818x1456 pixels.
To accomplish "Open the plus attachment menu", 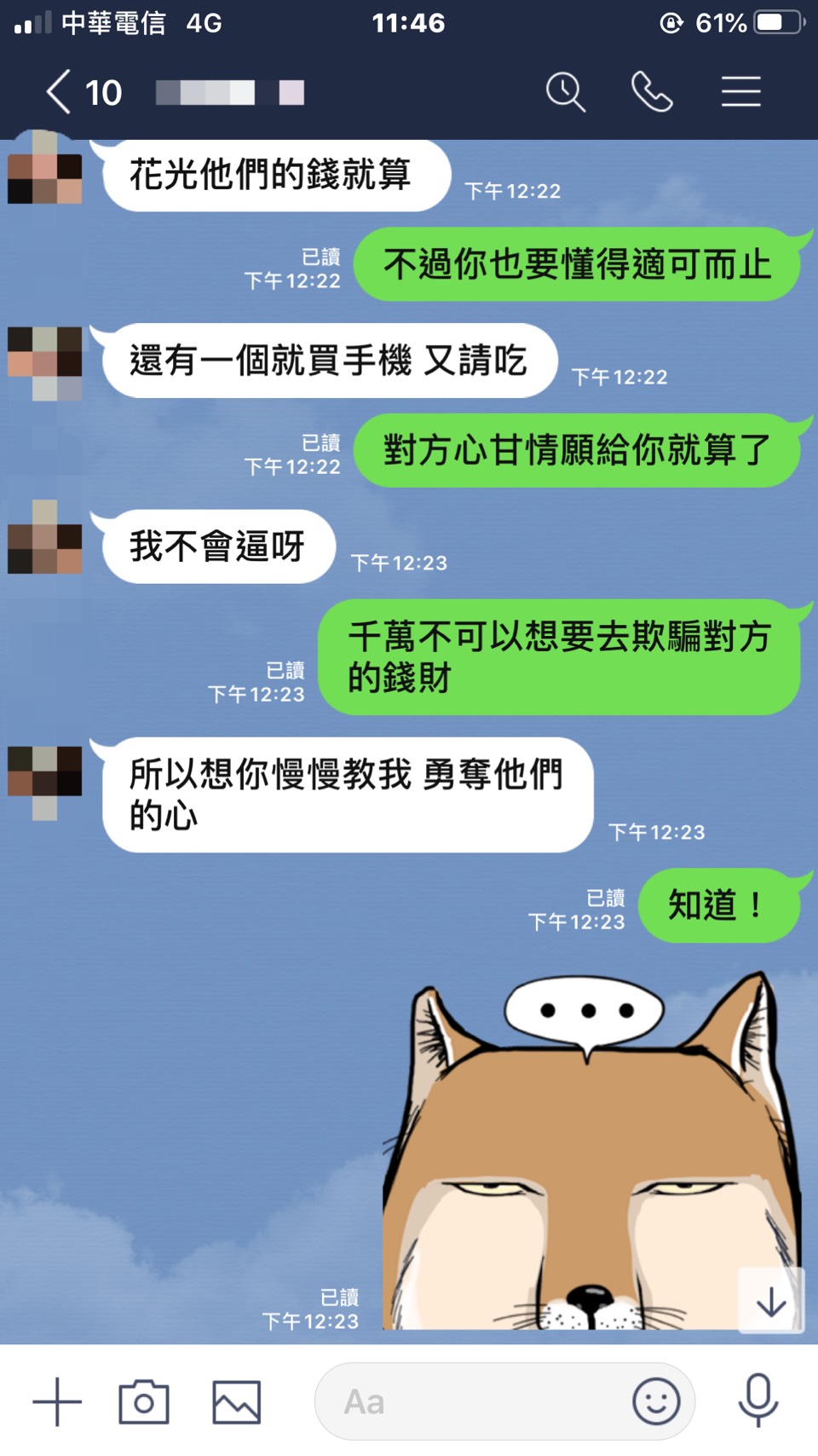I will pos(57,1401).
